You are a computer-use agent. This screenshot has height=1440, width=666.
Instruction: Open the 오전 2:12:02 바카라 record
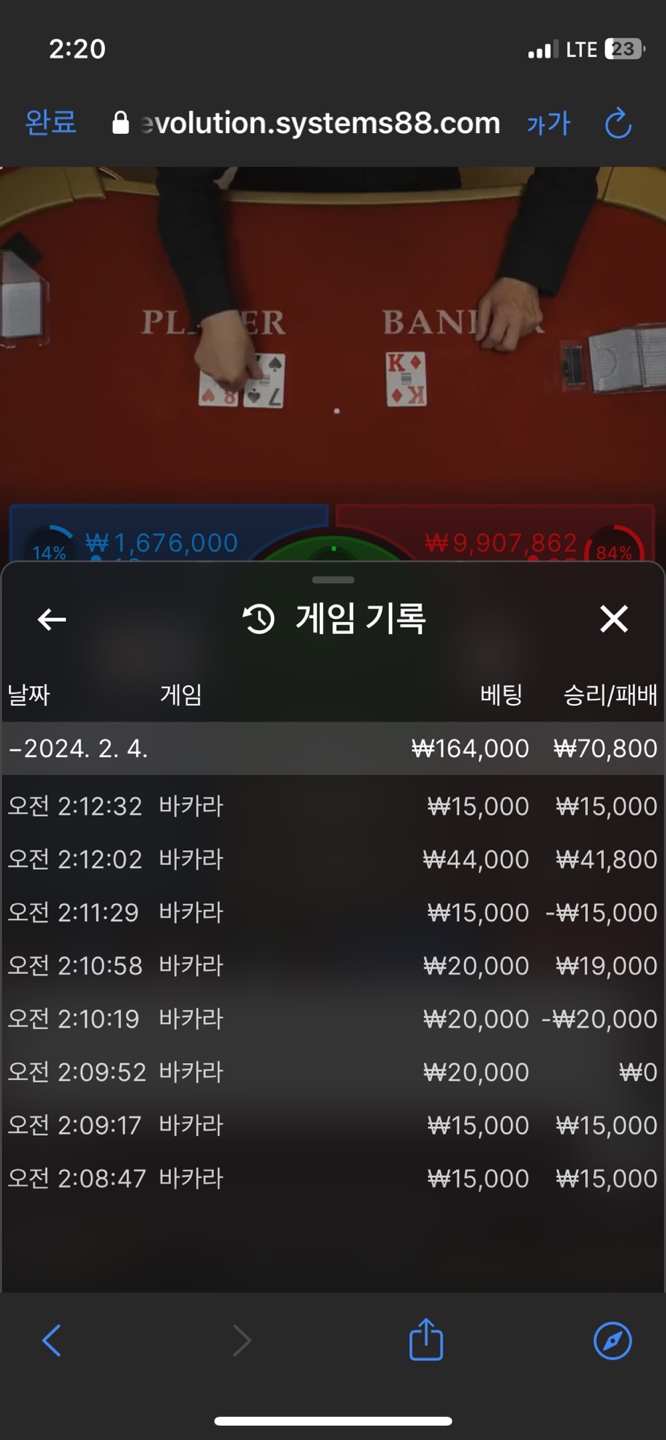click(333, 859)
